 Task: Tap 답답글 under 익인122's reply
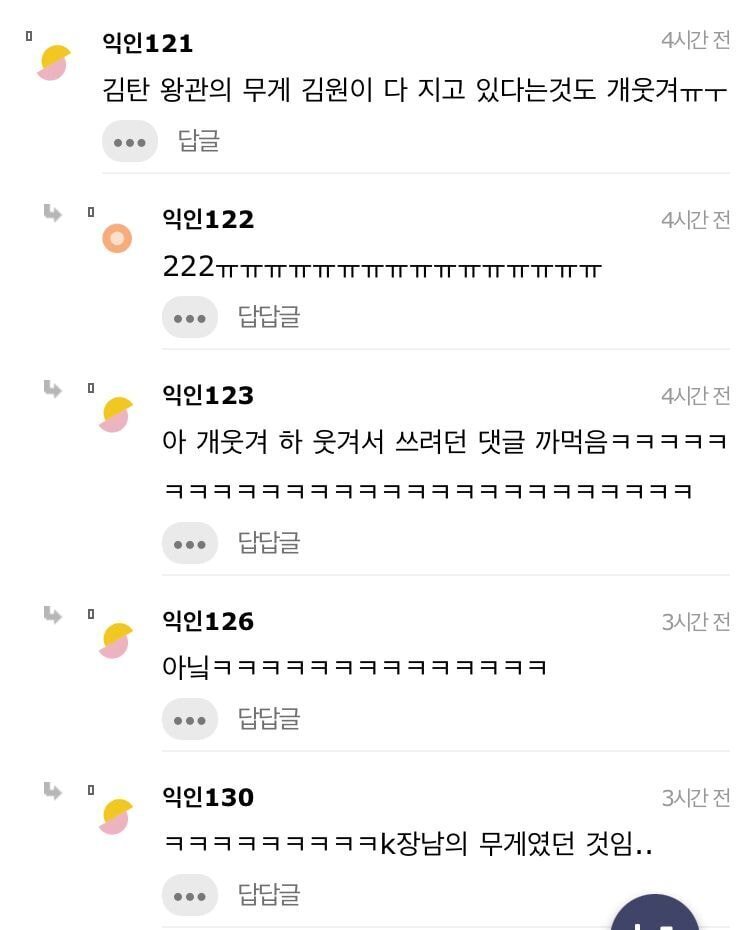(x=268, y=317)
